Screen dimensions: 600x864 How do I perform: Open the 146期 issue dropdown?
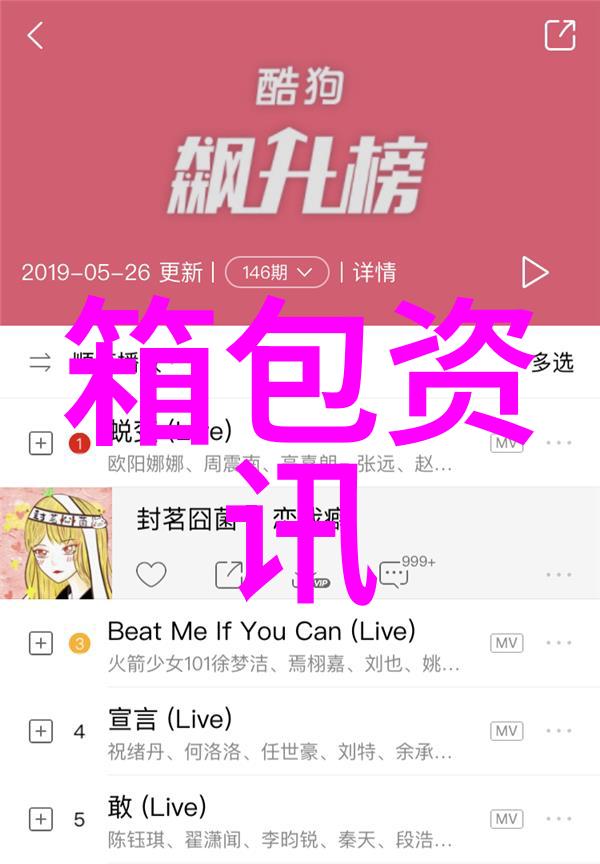coord(277,272)
